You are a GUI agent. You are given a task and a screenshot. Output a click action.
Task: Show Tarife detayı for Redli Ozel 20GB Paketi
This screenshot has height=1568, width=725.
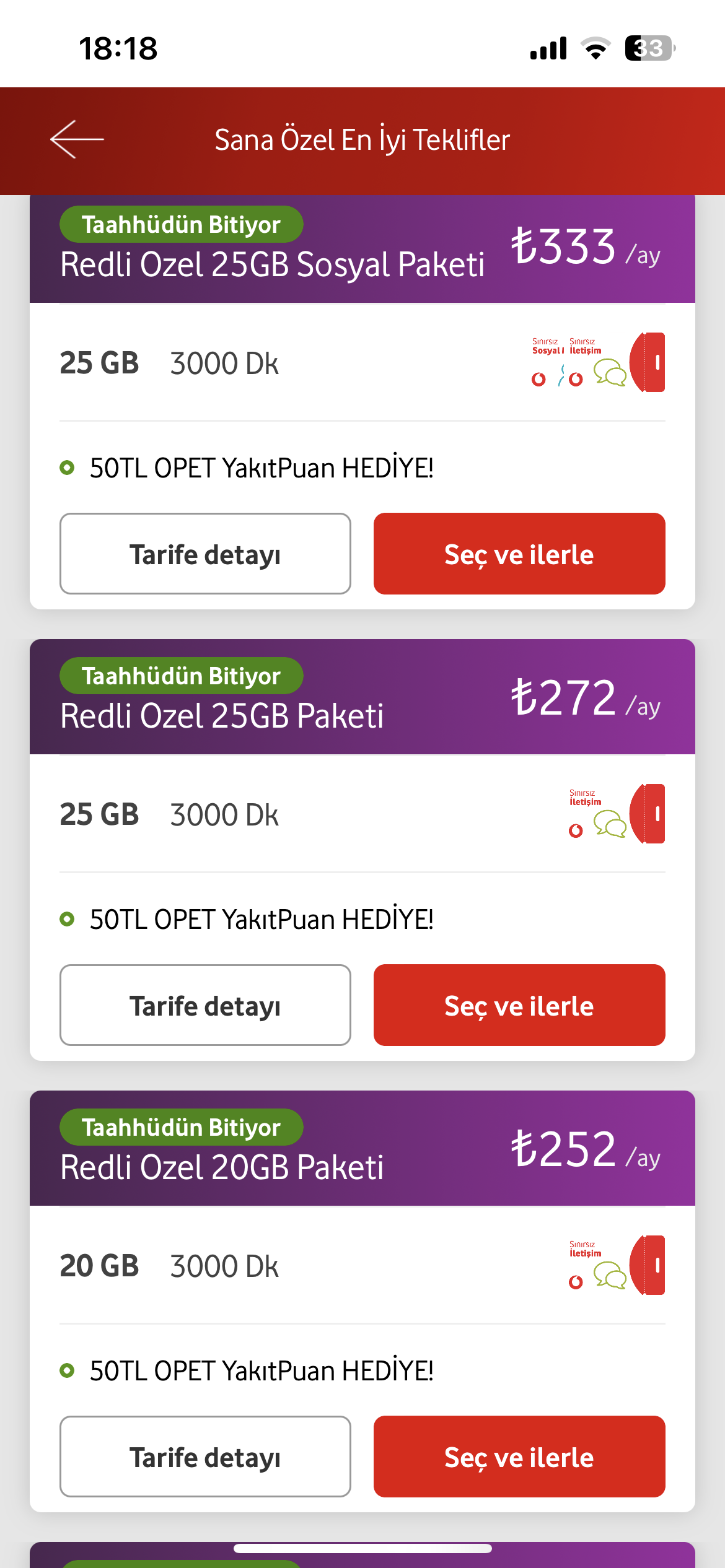click(205, 1457)
